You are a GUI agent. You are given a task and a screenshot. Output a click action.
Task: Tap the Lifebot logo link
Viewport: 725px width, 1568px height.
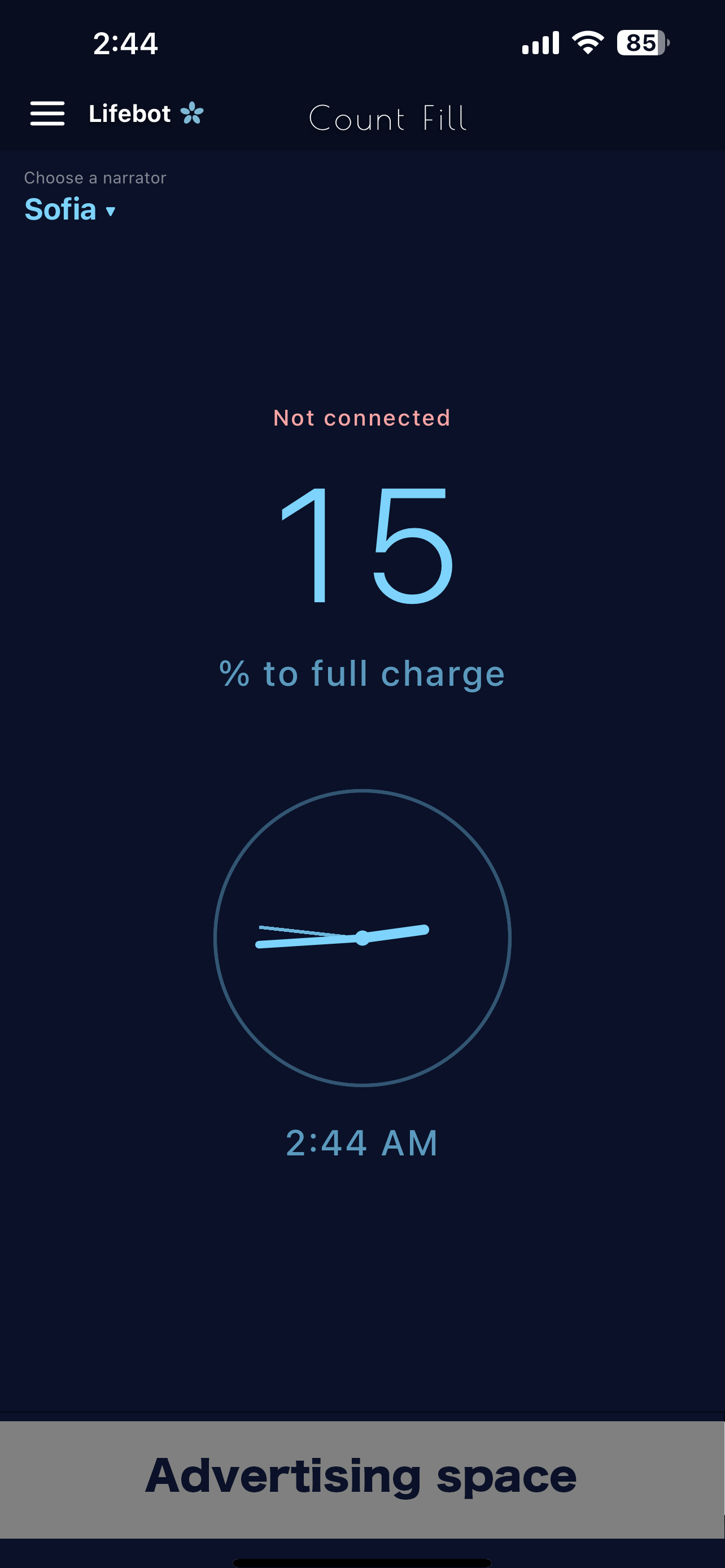[146, 114]
